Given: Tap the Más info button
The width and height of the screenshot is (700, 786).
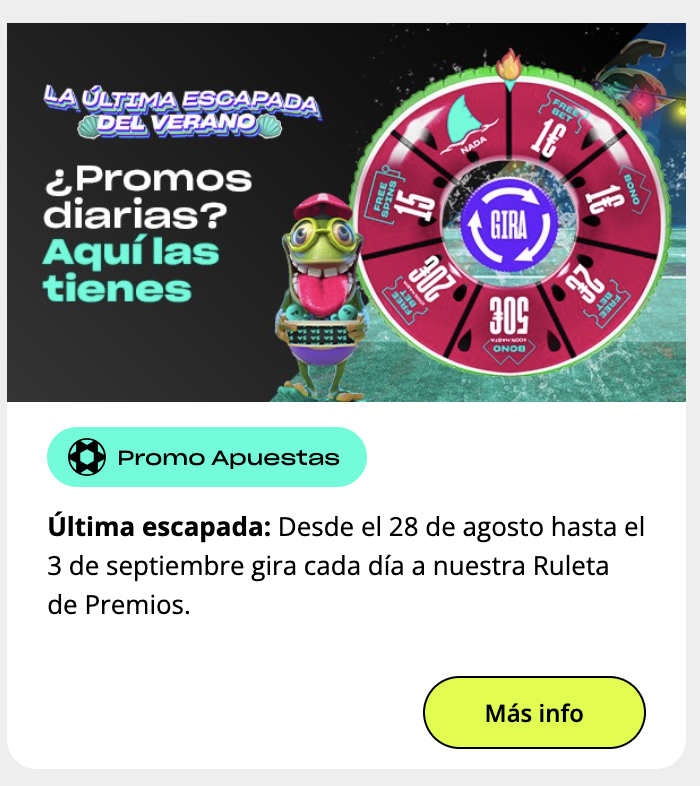Looking at the screenshot, I should (534, 713).
